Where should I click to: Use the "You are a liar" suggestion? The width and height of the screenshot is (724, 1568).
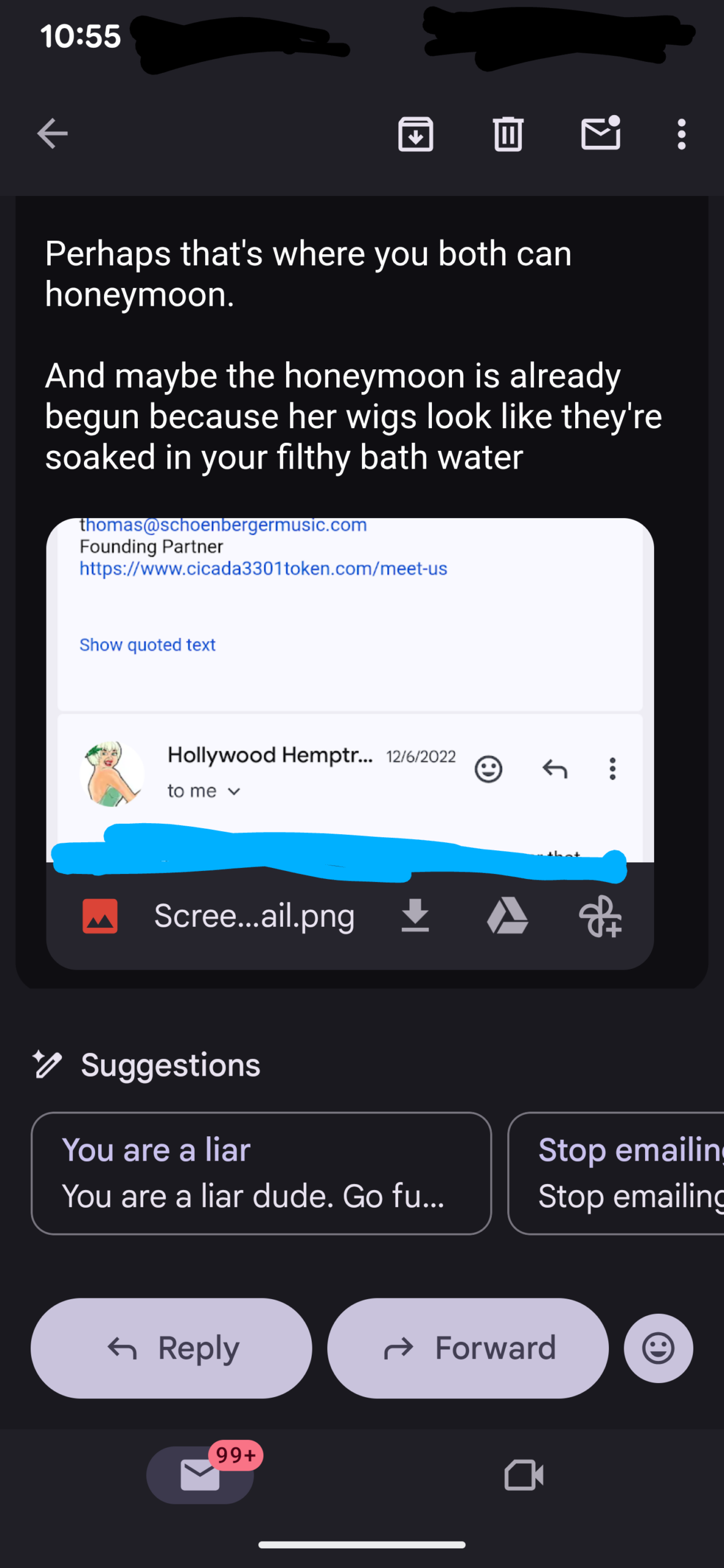(261, 1173)
